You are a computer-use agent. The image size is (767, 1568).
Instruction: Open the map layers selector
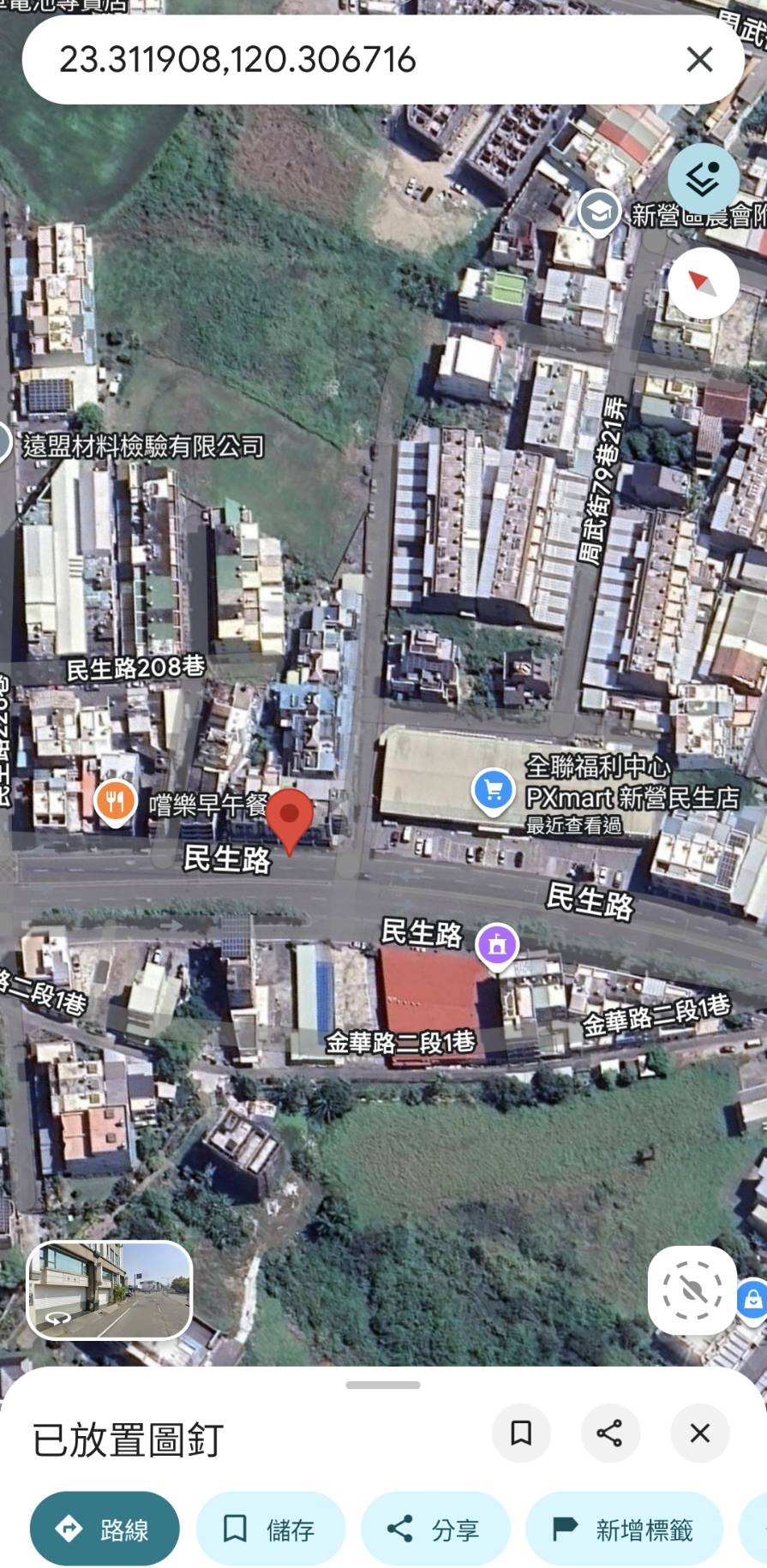point(703,179)
